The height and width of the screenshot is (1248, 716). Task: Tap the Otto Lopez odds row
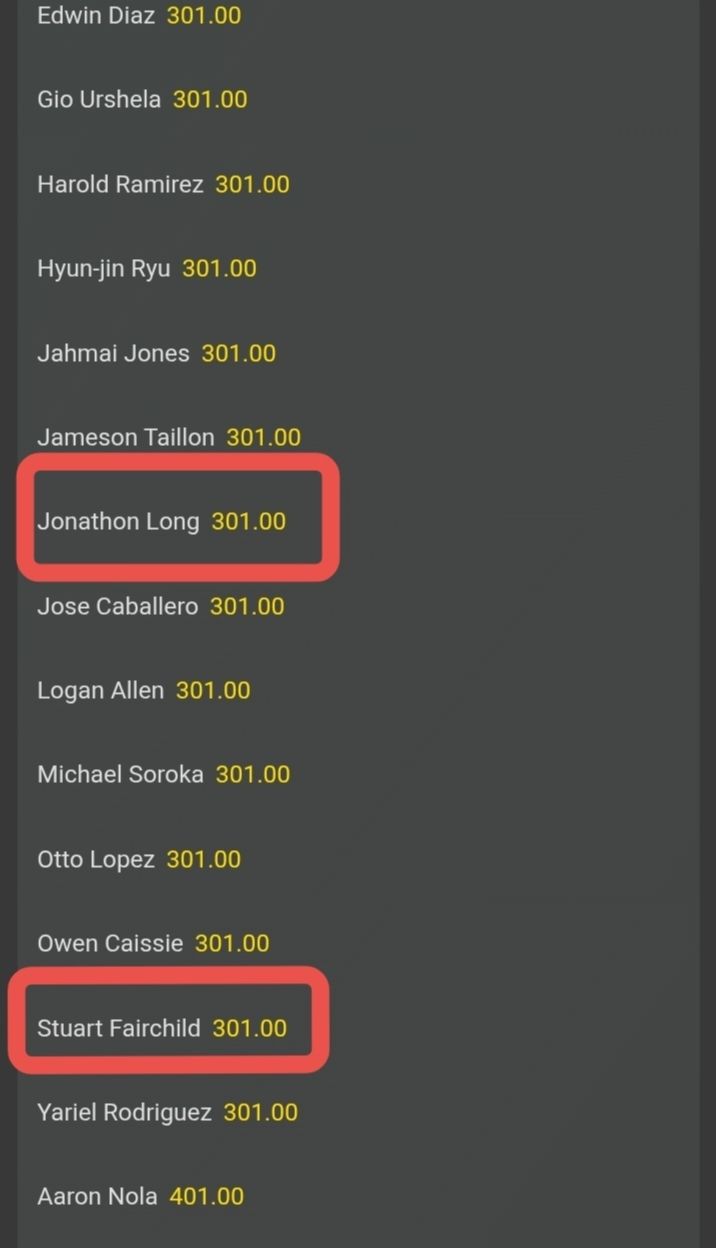pos(139,859)
